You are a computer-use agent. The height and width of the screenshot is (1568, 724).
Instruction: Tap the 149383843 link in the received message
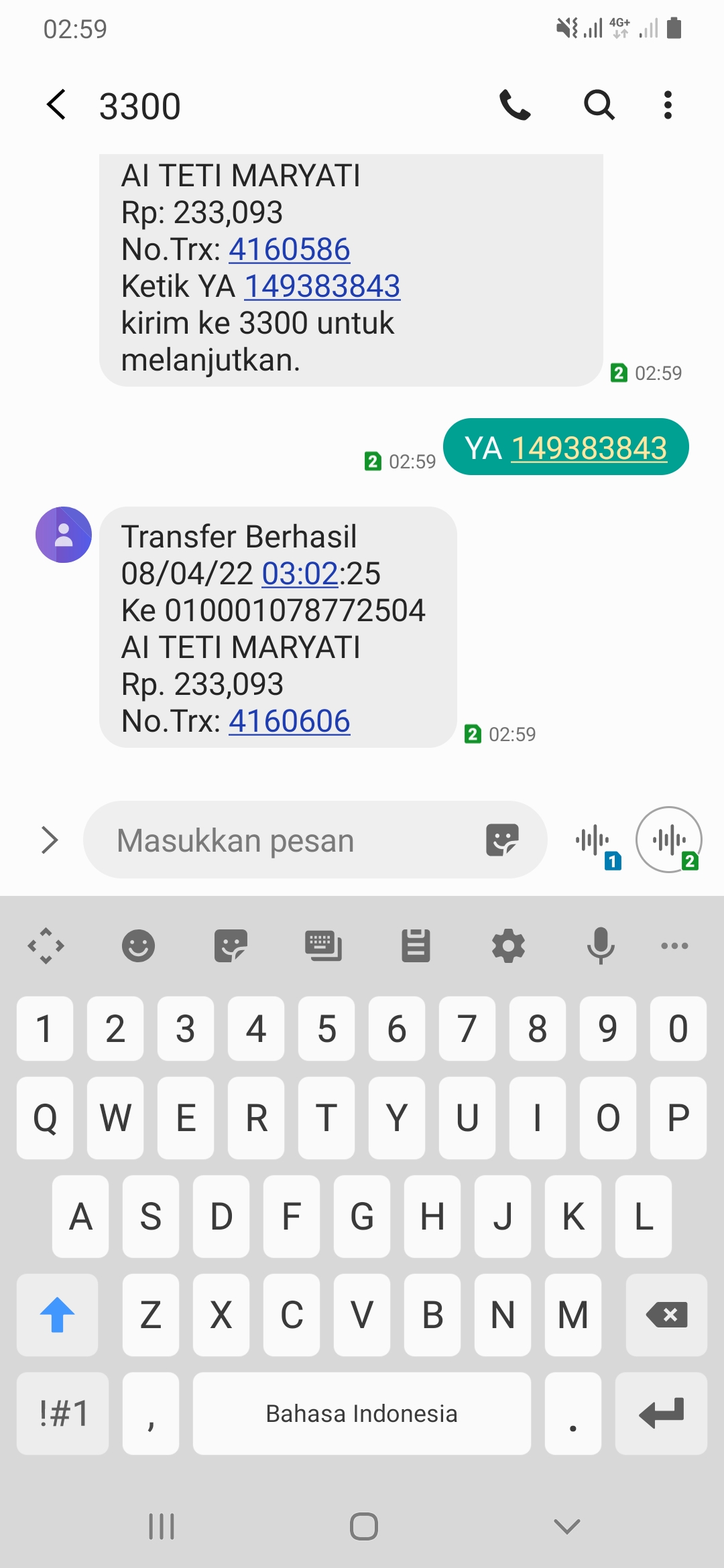tap(322, 286)
